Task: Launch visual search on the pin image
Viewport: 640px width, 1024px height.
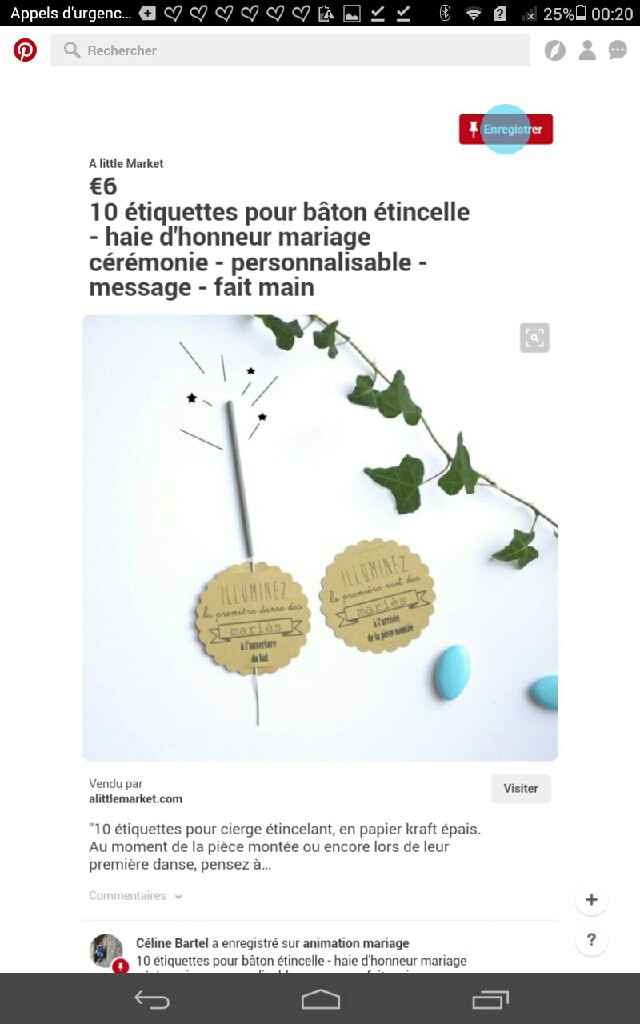Action: (535, 338)
